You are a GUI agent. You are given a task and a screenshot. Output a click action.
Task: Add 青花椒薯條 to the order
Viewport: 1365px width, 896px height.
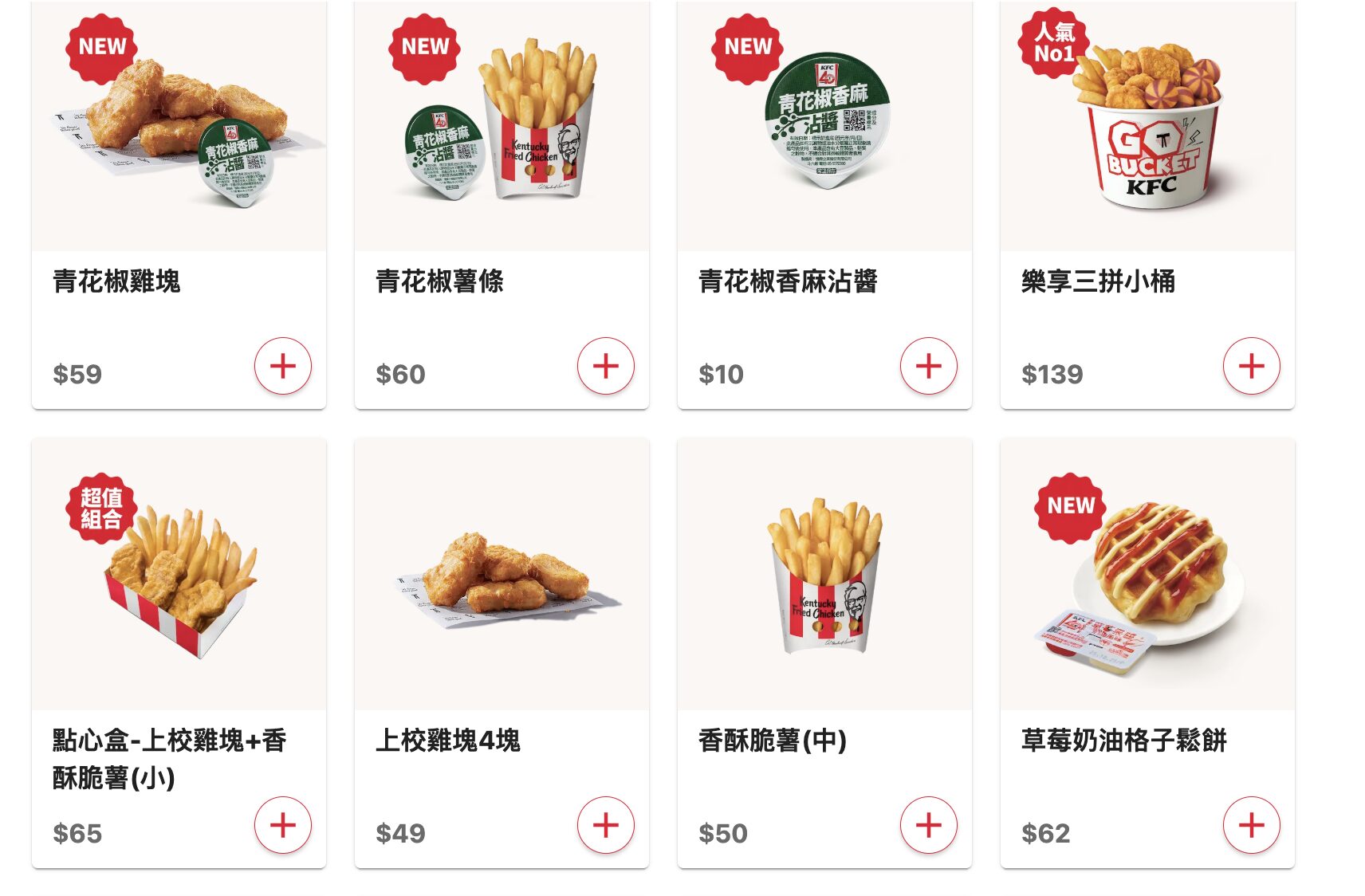point(606,366)
